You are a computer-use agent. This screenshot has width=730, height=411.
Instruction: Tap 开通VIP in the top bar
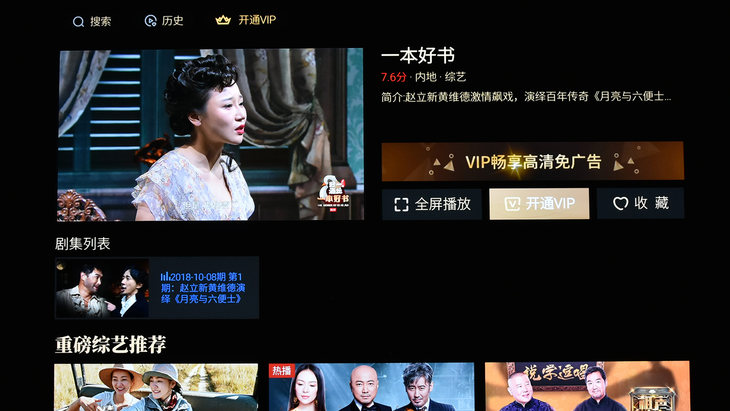[x=246, y=20]
